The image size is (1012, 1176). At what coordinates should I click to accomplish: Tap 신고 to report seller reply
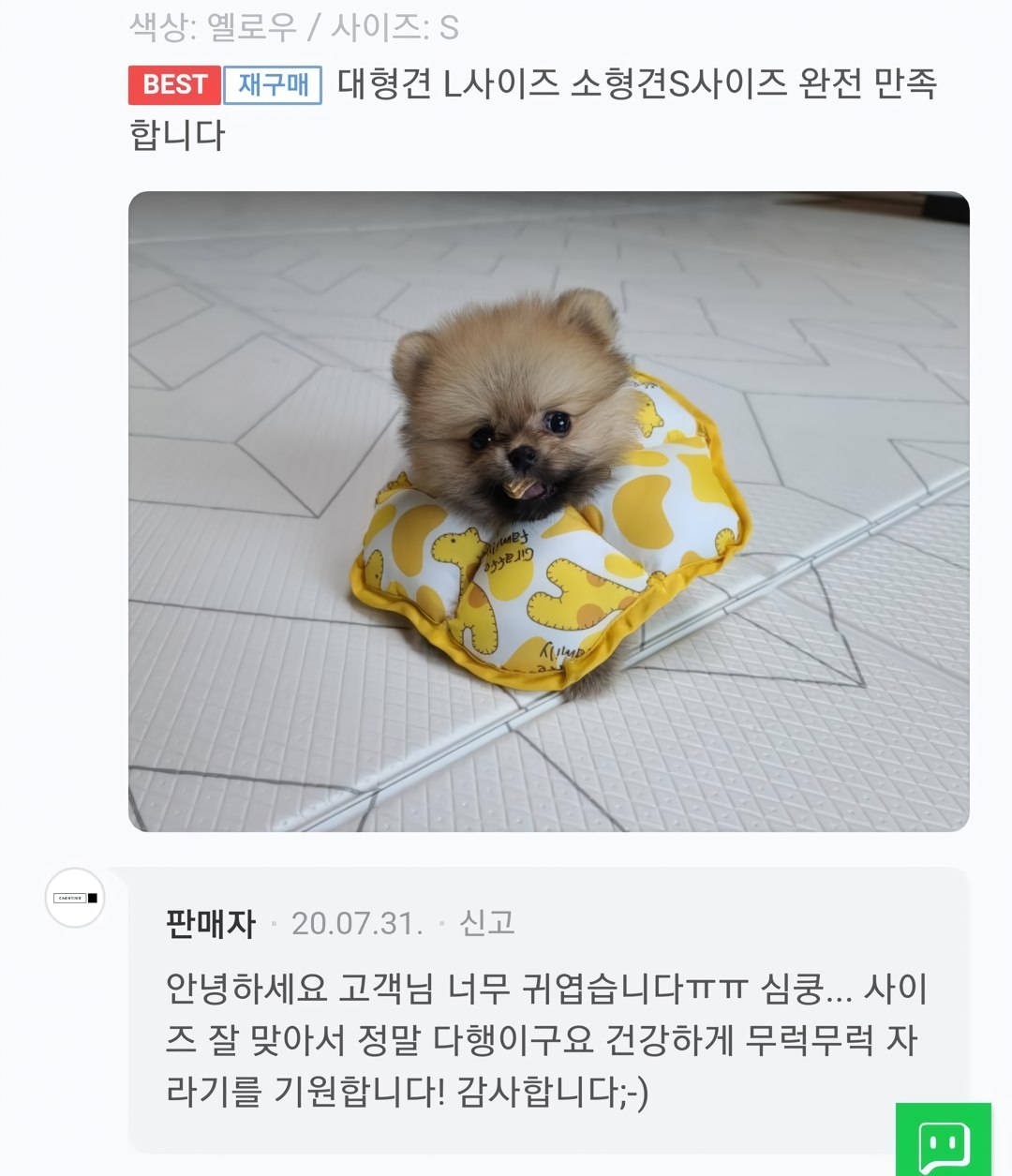486,923
